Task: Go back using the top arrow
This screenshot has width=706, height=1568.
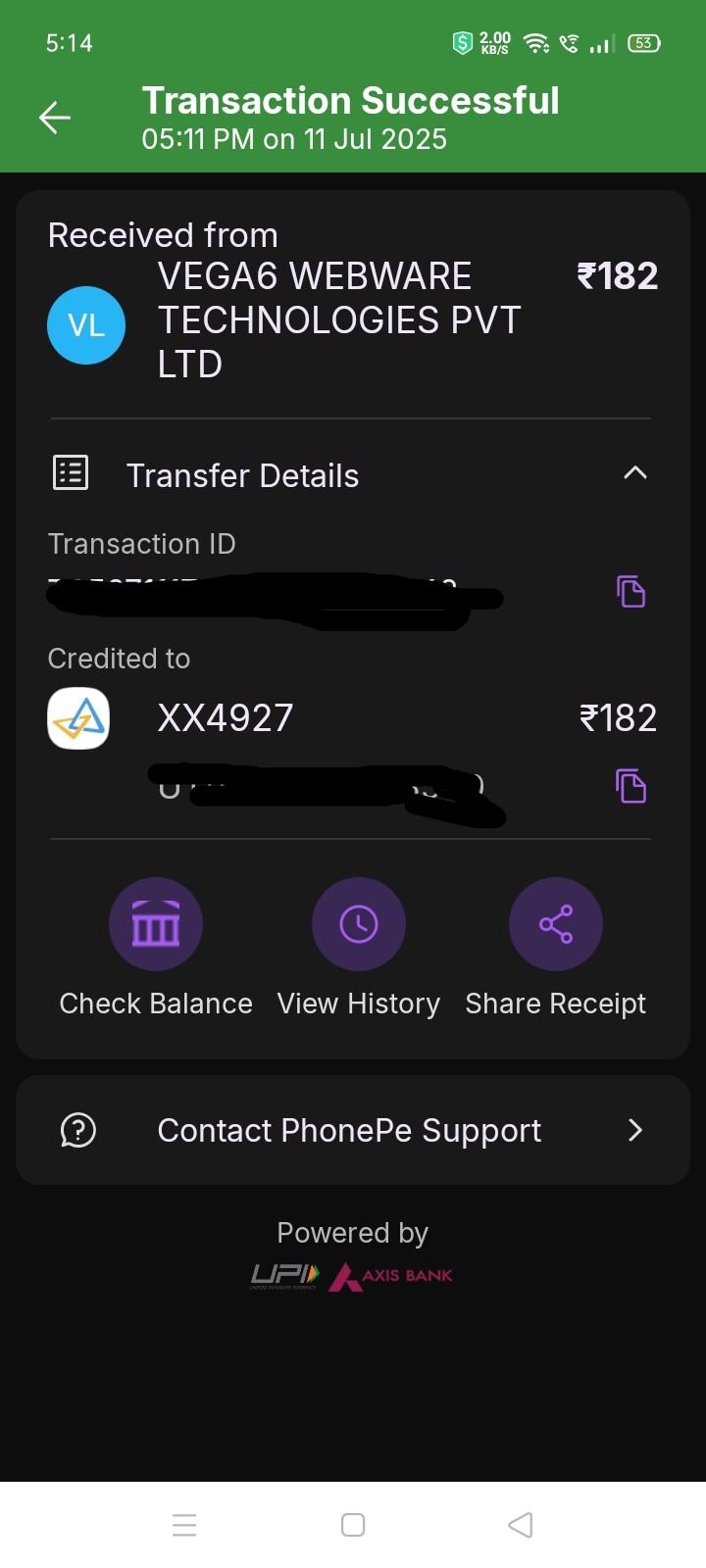Action: pyautogui.click(x=55, y=119)
